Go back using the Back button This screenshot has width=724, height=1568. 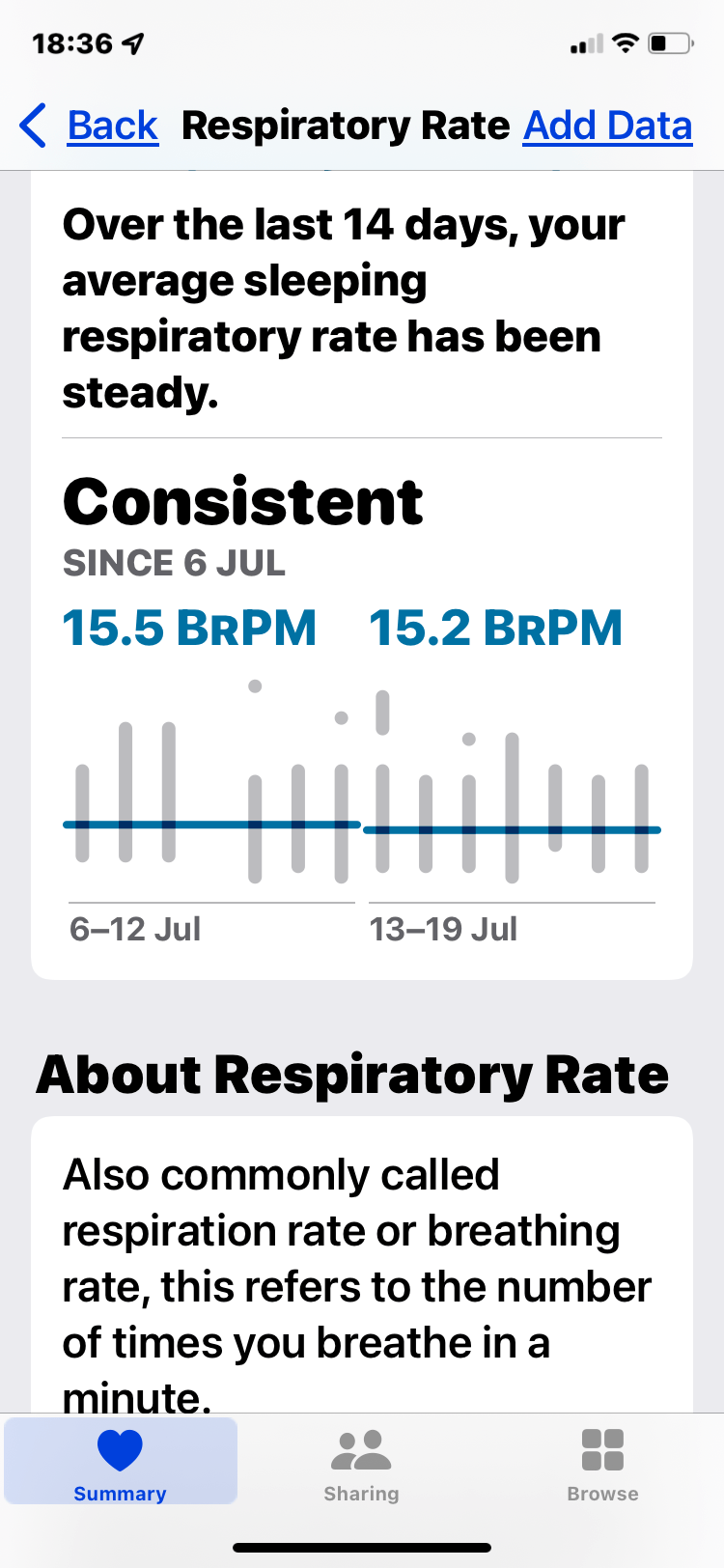(90, 126)
